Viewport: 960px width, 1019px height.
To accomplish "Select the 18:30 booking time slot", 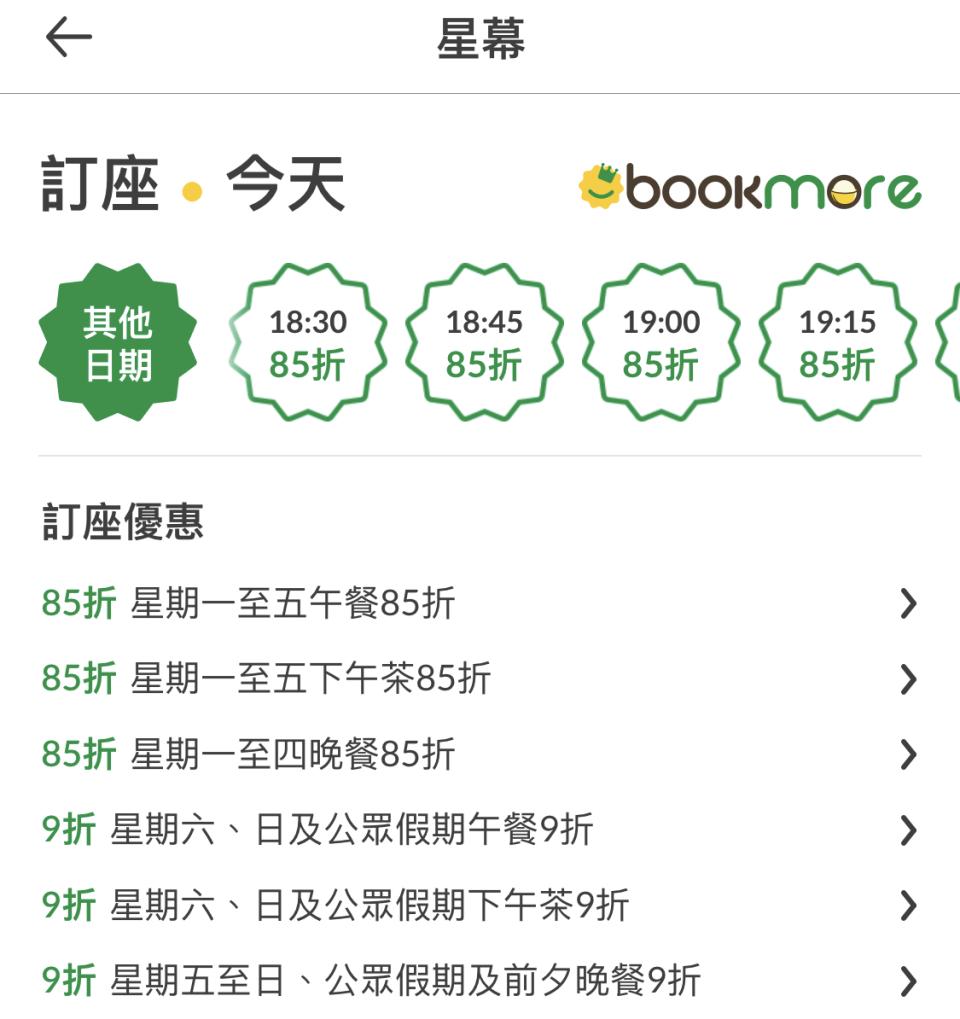I will 308,343.
